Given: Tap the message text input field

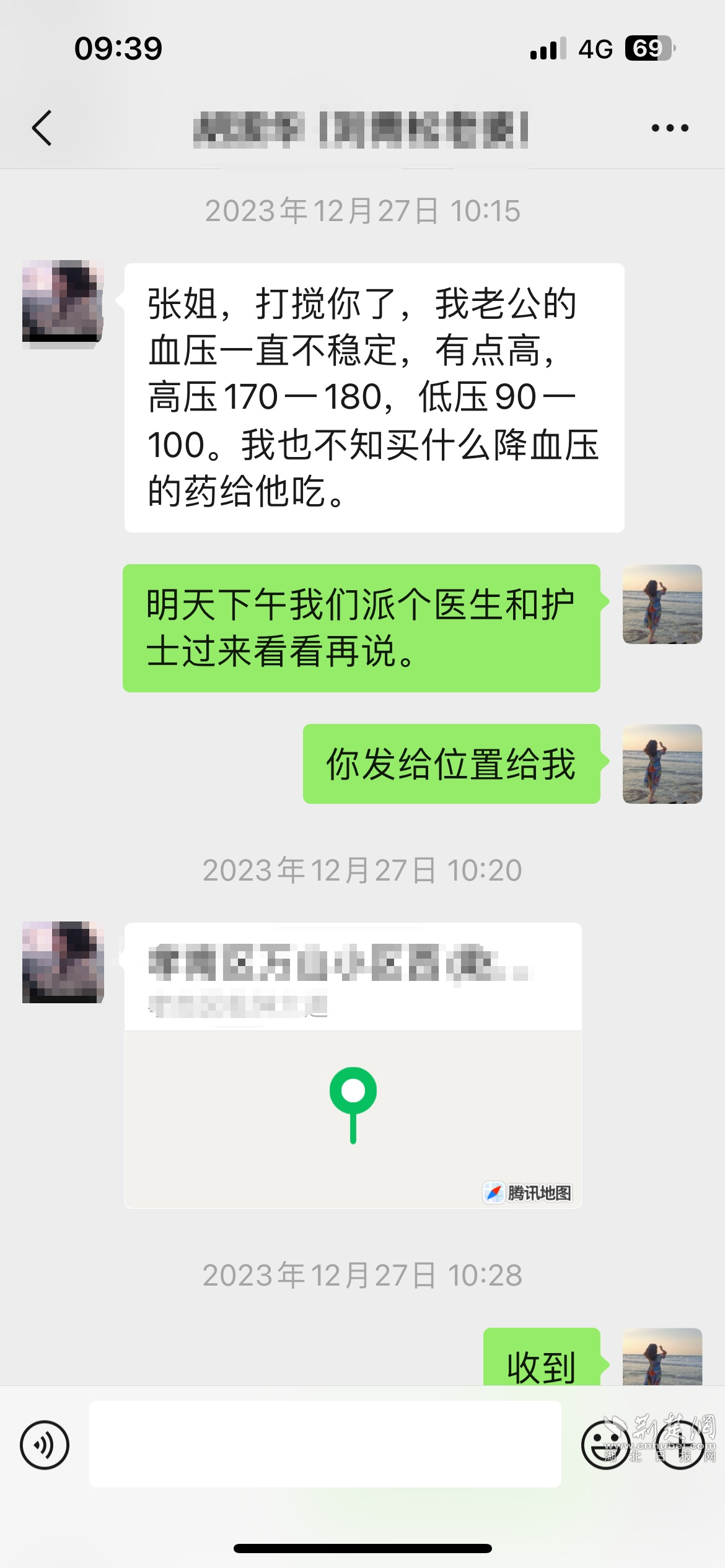Looking at the screenshot, I should pos(325,1444).
